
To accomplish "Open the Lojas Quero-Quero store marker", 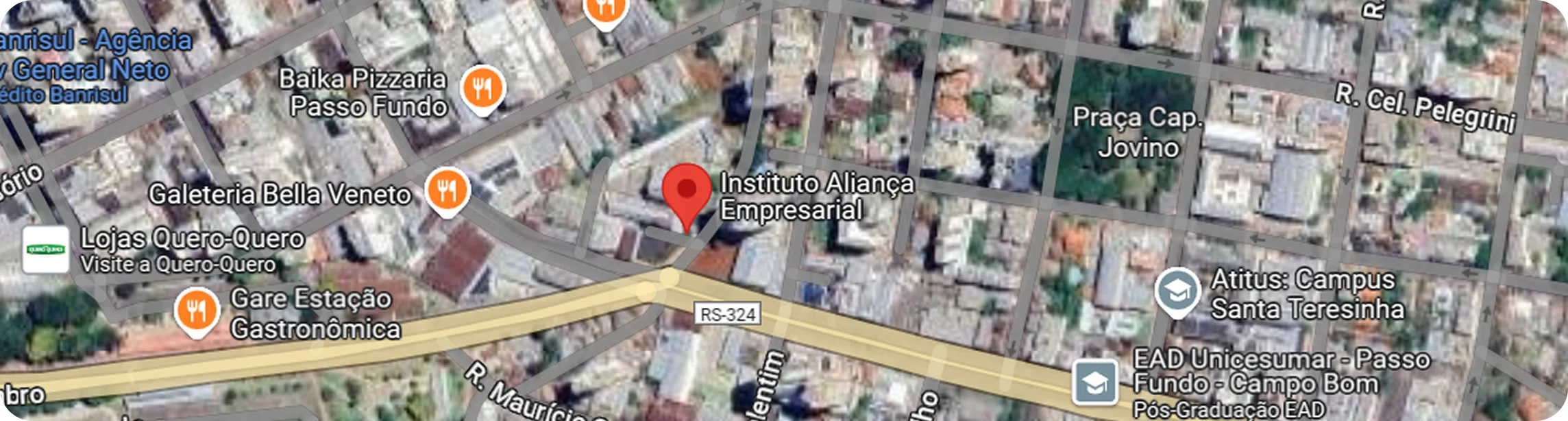I will 45,250.
